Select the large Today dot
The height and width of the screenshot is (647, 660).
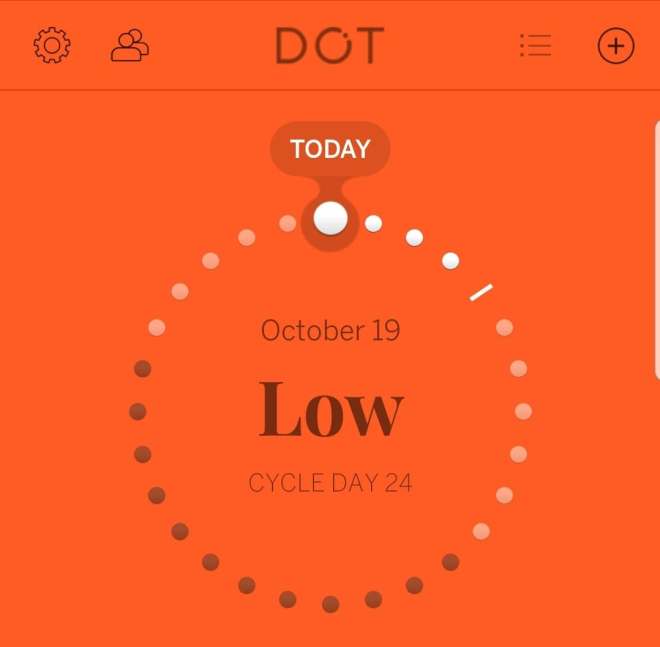(330, 218)
